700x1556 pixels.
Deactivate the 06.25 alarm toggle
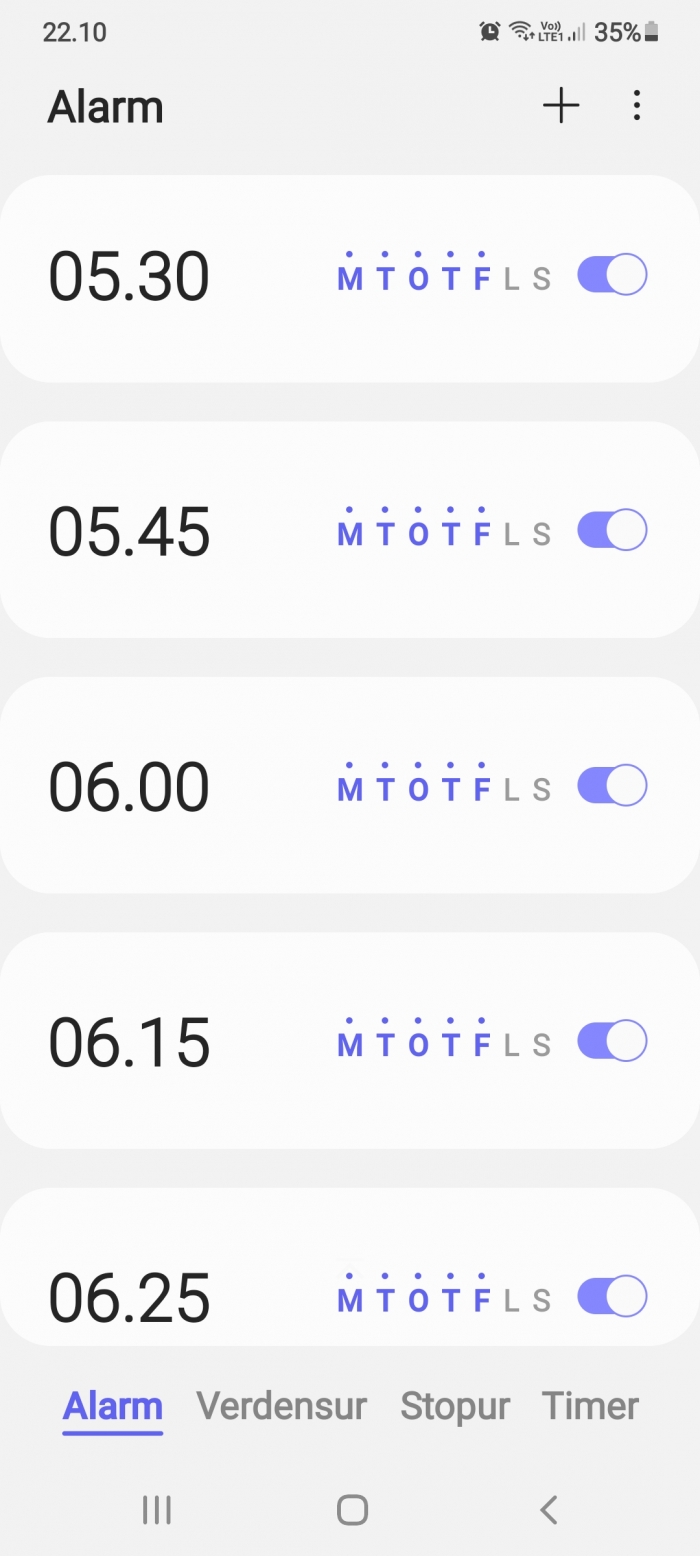point(612,1297)
